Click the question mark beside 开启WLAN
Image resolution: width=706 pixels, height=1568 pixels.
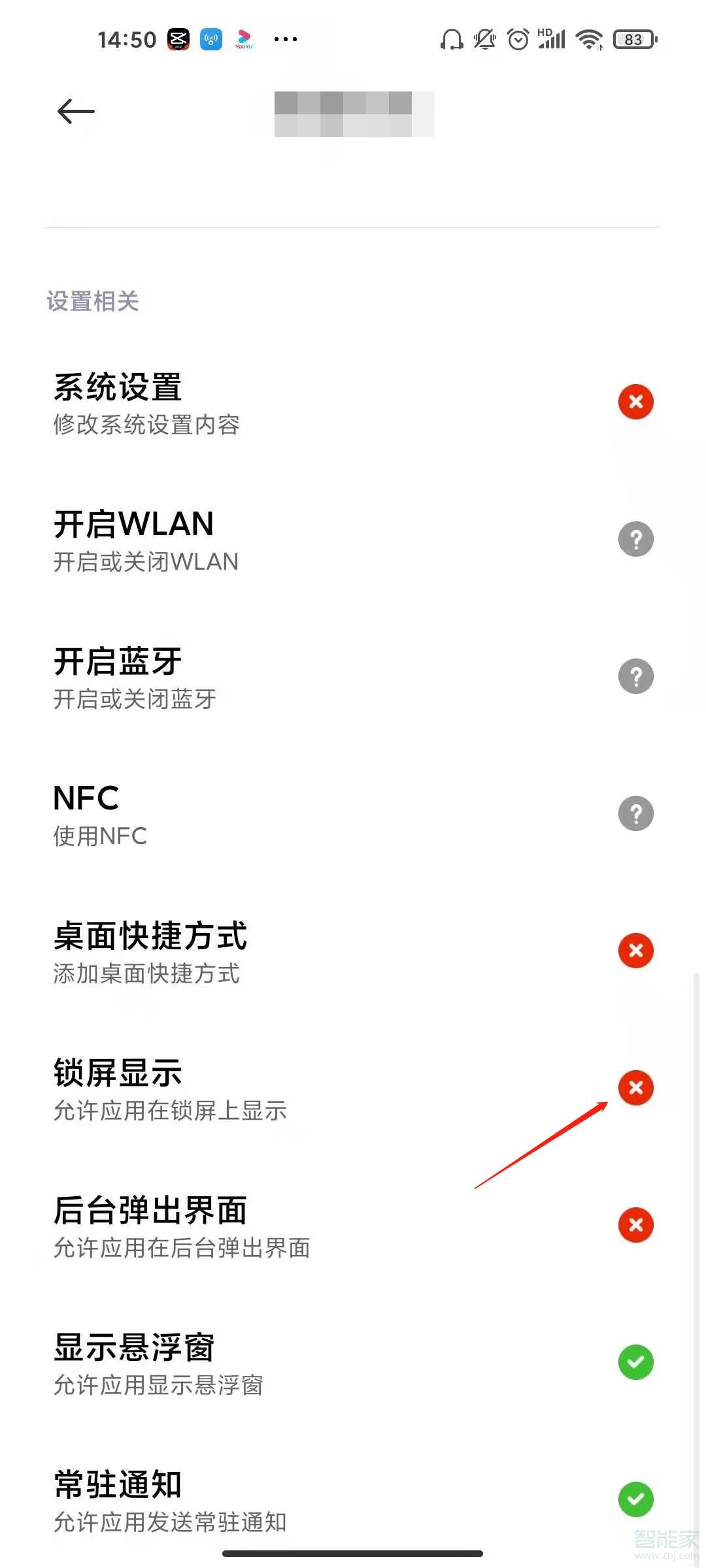click(x=636, y=538)
